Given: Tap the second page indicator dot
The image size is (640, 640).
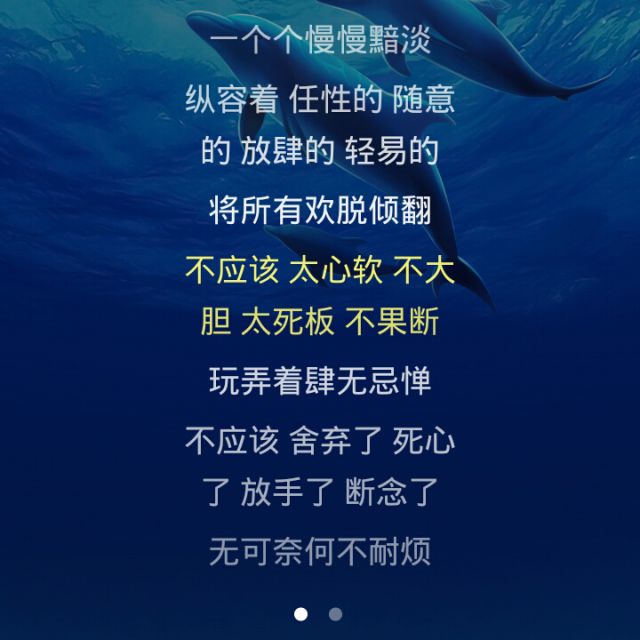Looking at the screenshot, I should click(x=336, y=614).
